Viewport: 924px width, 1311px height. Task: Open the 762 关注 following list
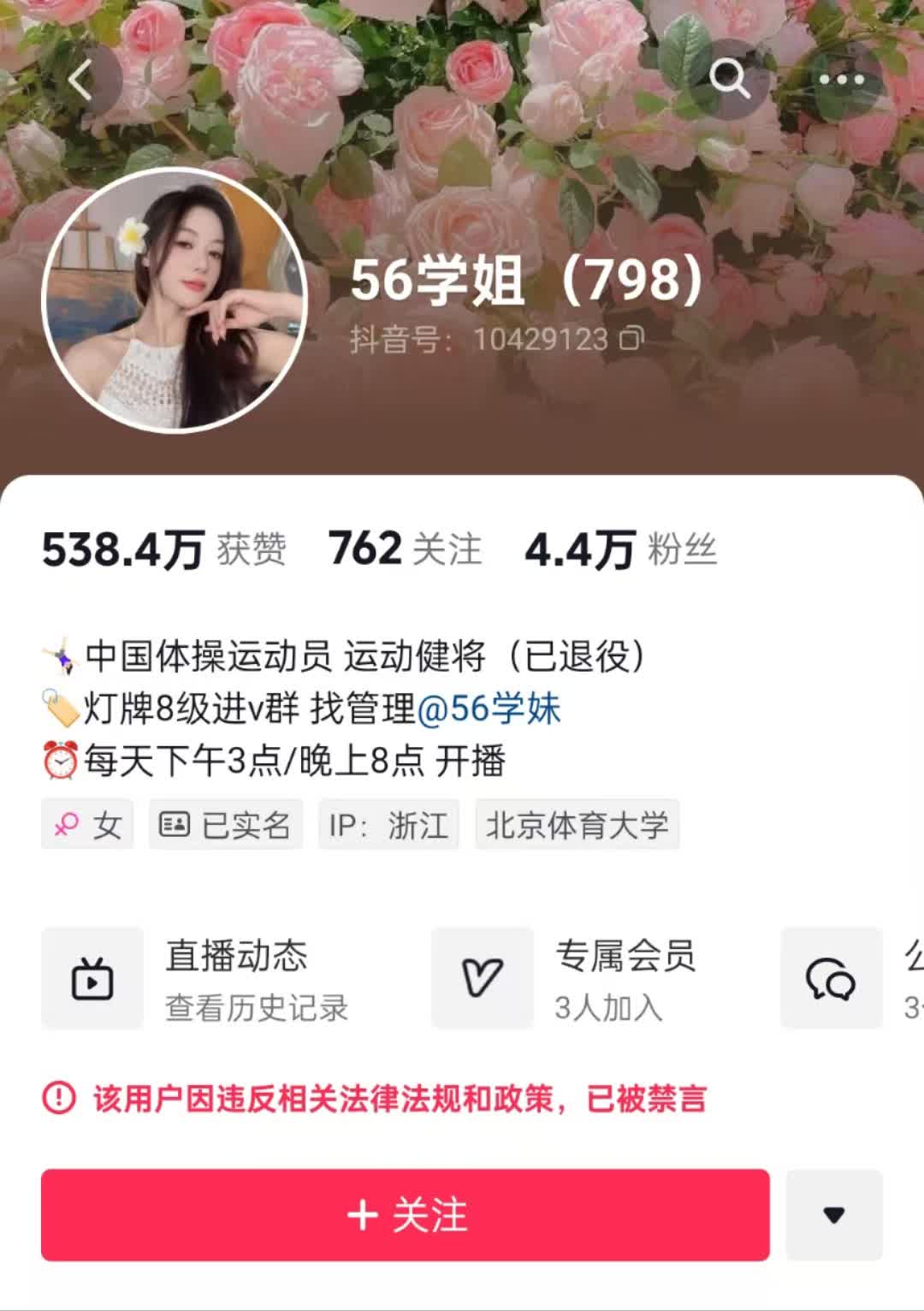pos(405,549)
